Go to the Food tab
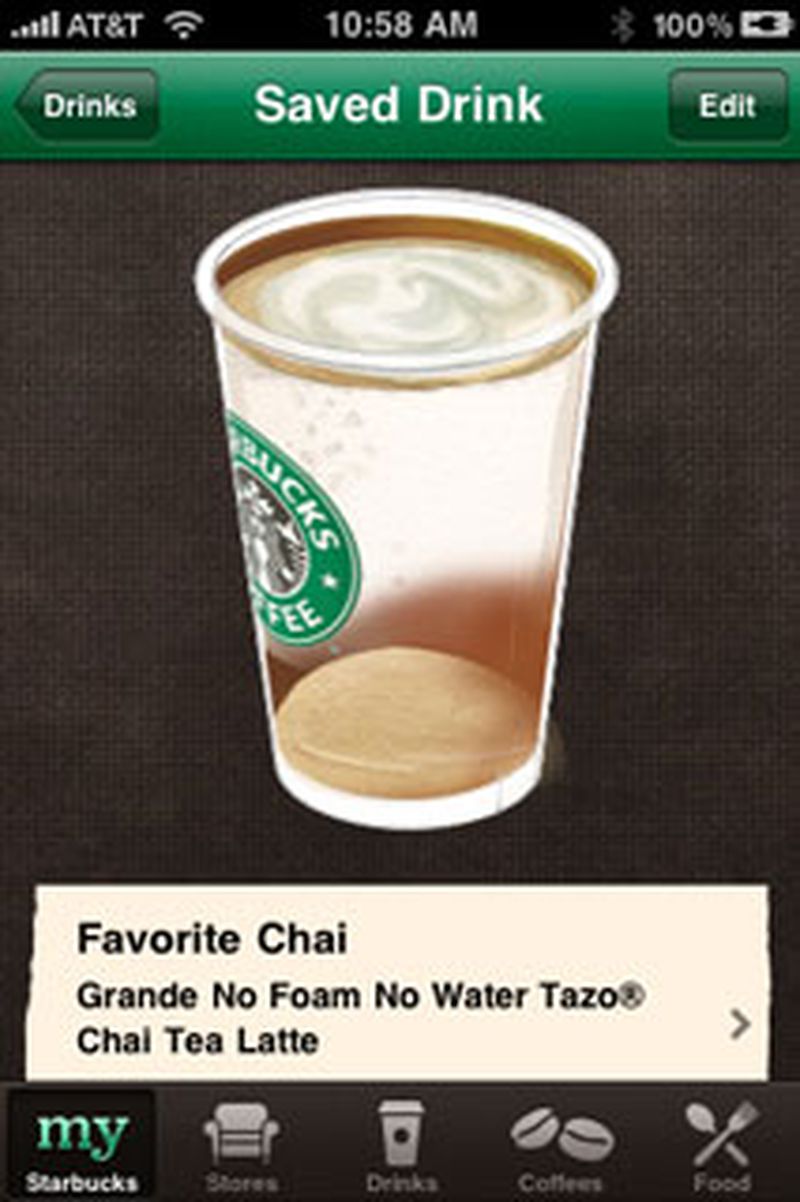The image size is (800, 1202). coord(722,1145)
